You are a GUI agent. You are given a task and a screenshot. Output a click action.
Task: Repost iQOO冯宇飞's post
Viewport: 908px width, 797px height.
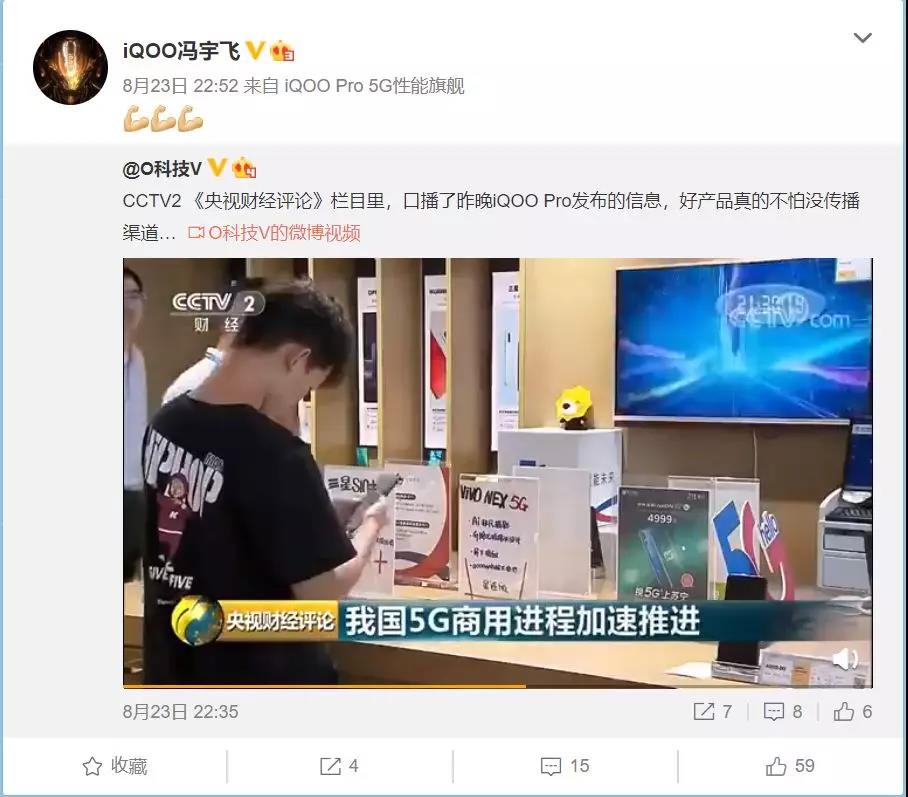(340, 766)
